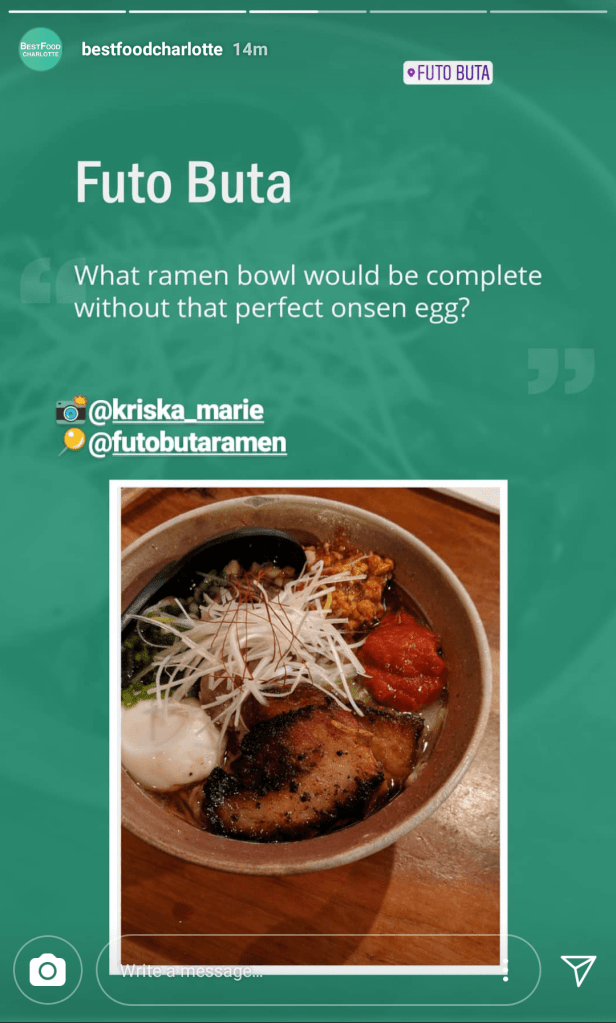The width and height of the screenshot is (616, 1023).
Task: Open the three-dot more options
Action: pos(506,970)
